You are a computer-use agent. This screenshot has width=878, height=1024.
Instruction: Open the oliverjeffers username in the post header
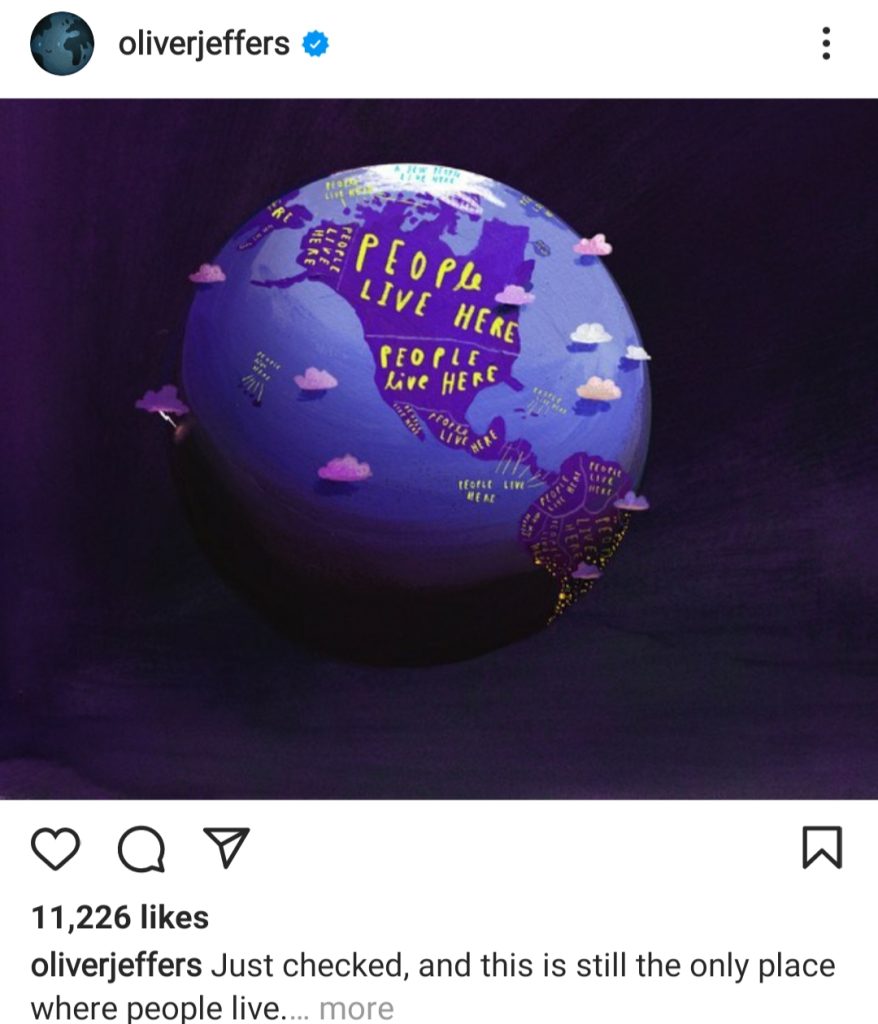point(203,44)
